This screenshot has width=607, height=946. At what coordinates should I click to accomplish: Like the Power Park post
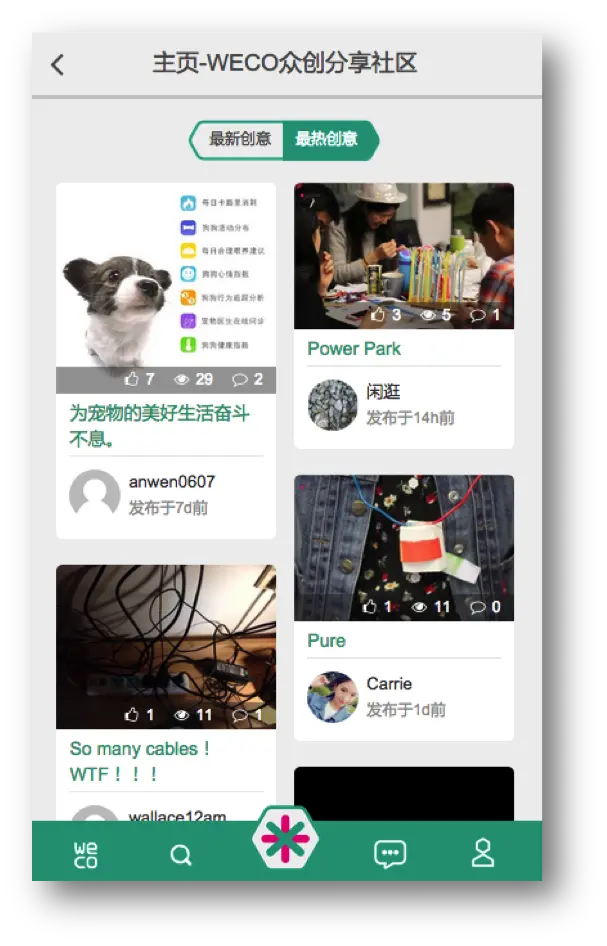385,315
